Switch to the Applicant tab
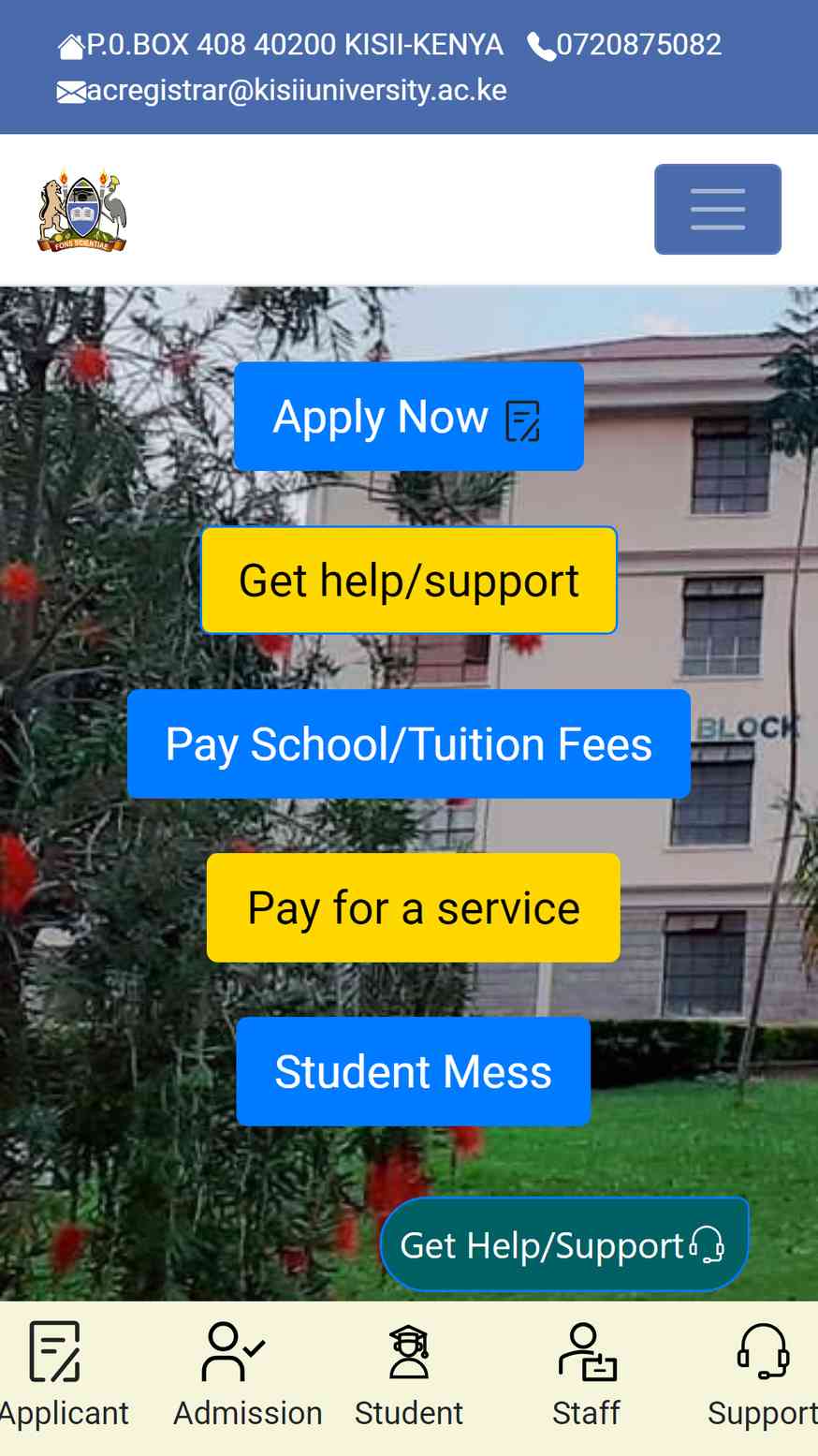Image resolution: width=818 pixels, height=1456 pixels. click(58, 1375)
